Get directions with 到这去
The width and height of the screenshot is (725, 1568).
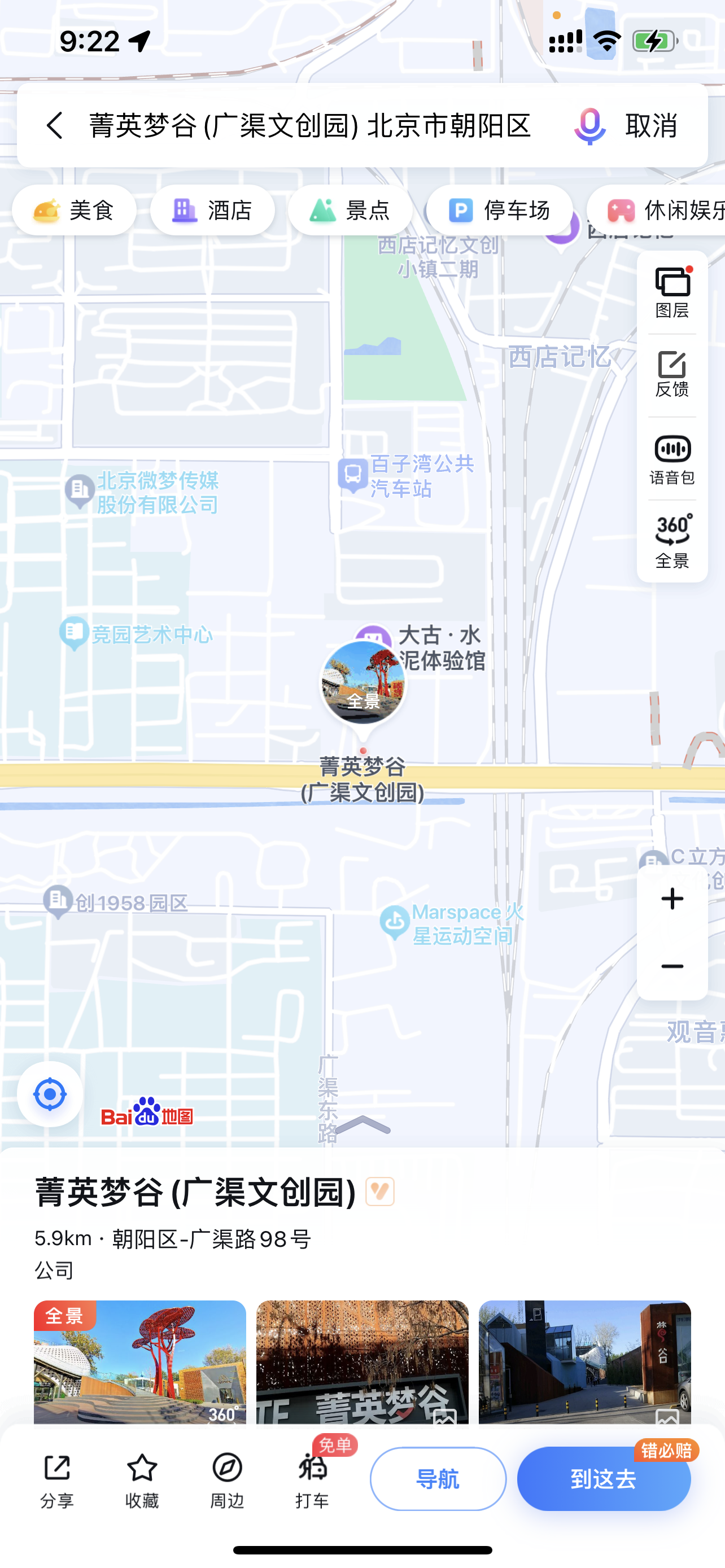pos(603,1478)
